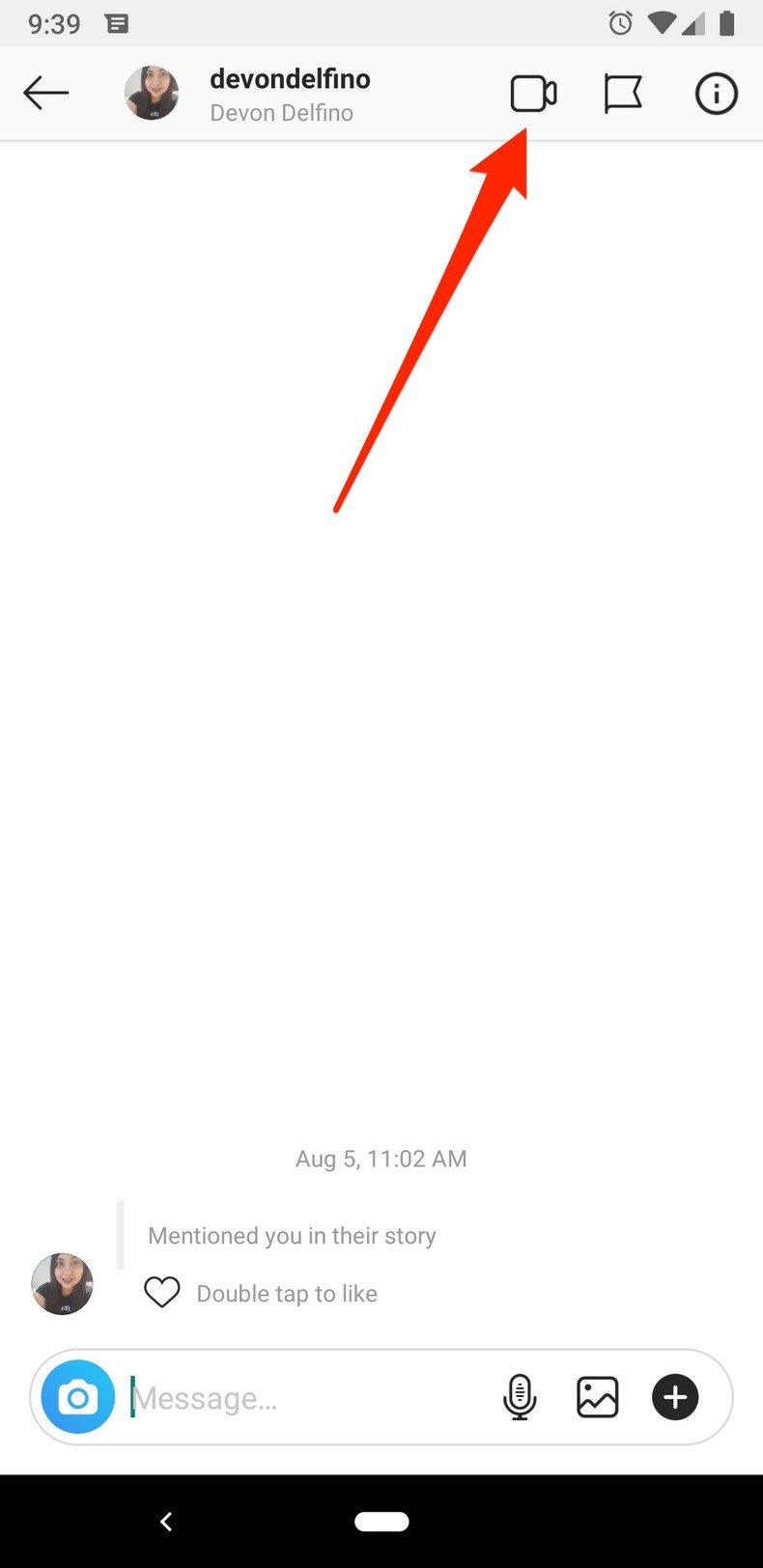
Task: Open the camera to send a photo
Action: coord(77,1396)
